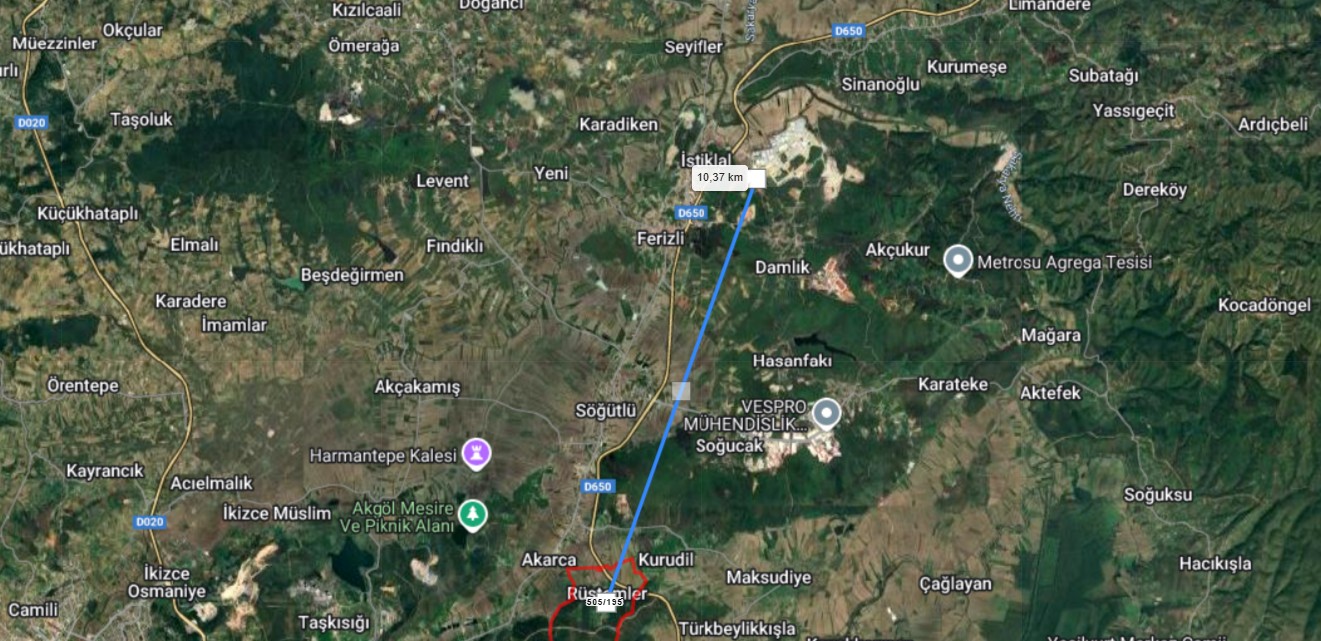1321x641 pixels.
Task: Open the Metrosu Agrega Tesisi place marker
Action: tap(958, 261)
